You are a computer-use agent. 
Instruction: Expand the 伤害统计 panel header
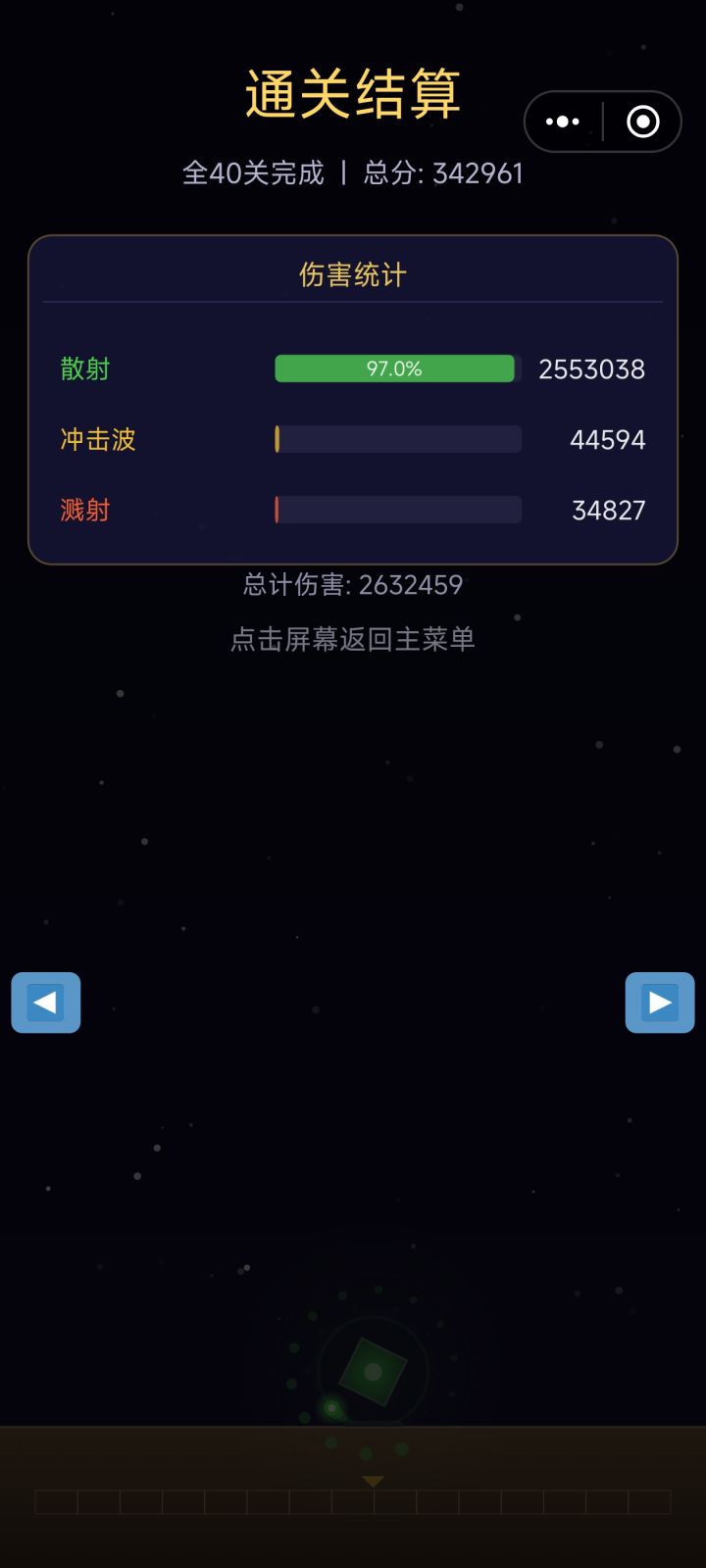pyautogui.click(x=353, y=274)
